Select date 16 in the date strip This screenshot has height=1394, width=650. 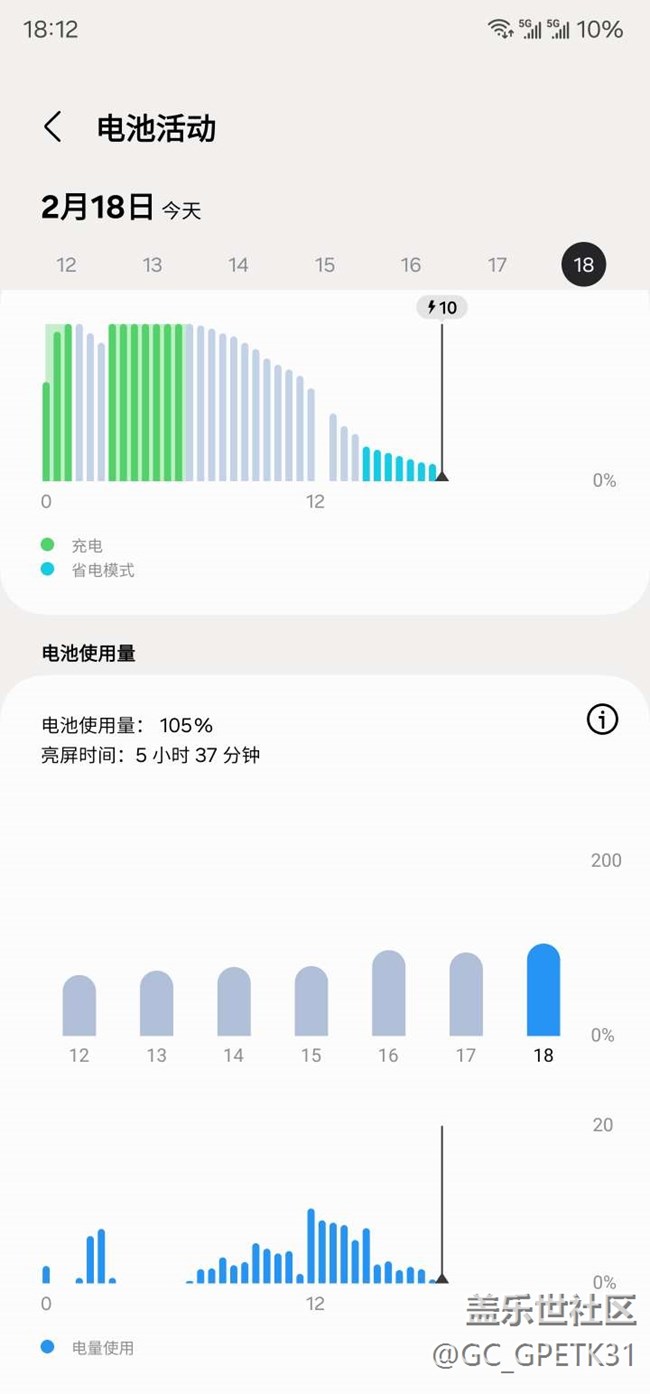click(411, 265)
